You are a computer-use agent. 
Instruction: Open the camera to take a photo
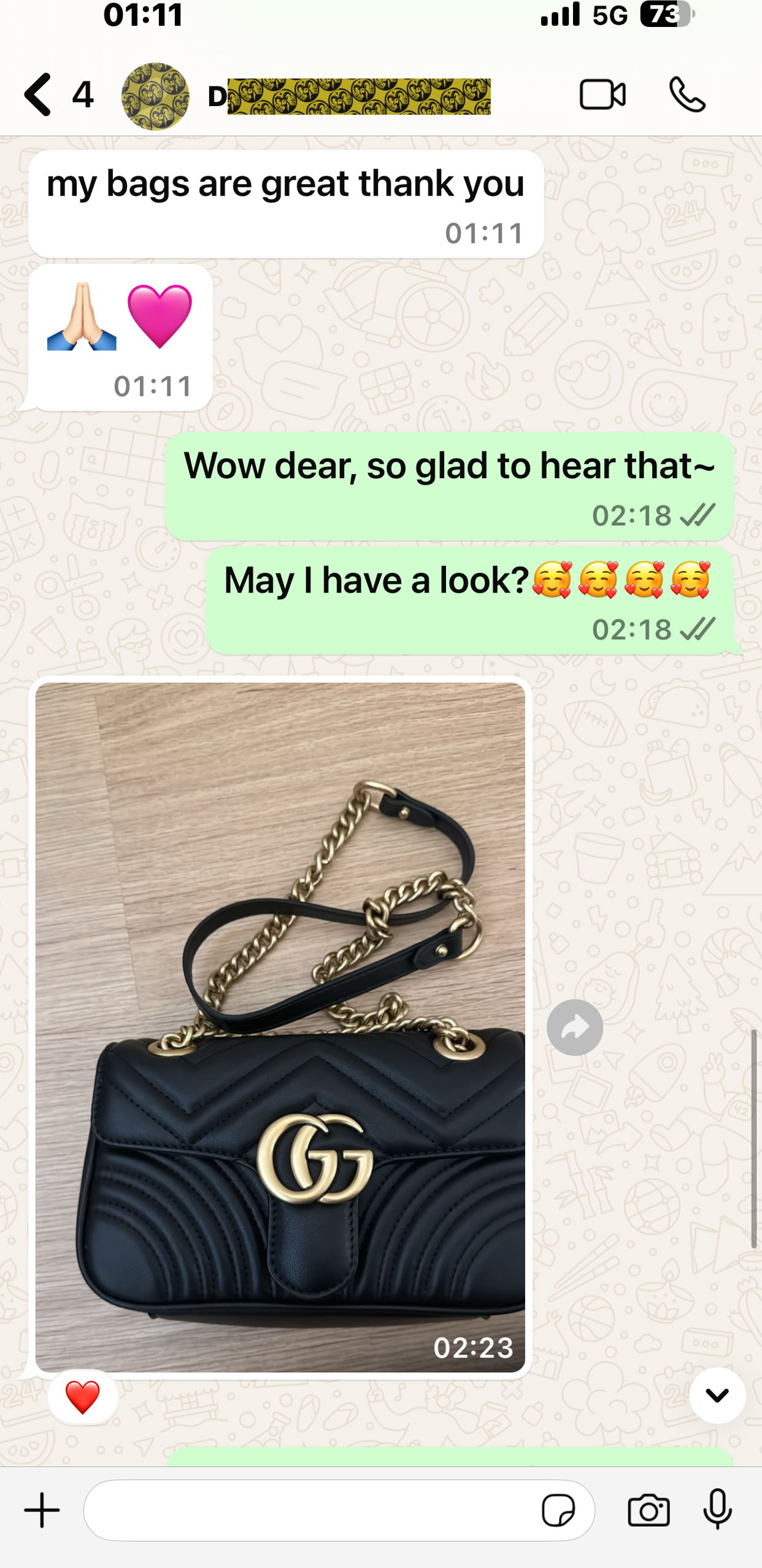tap(648, 1510)
